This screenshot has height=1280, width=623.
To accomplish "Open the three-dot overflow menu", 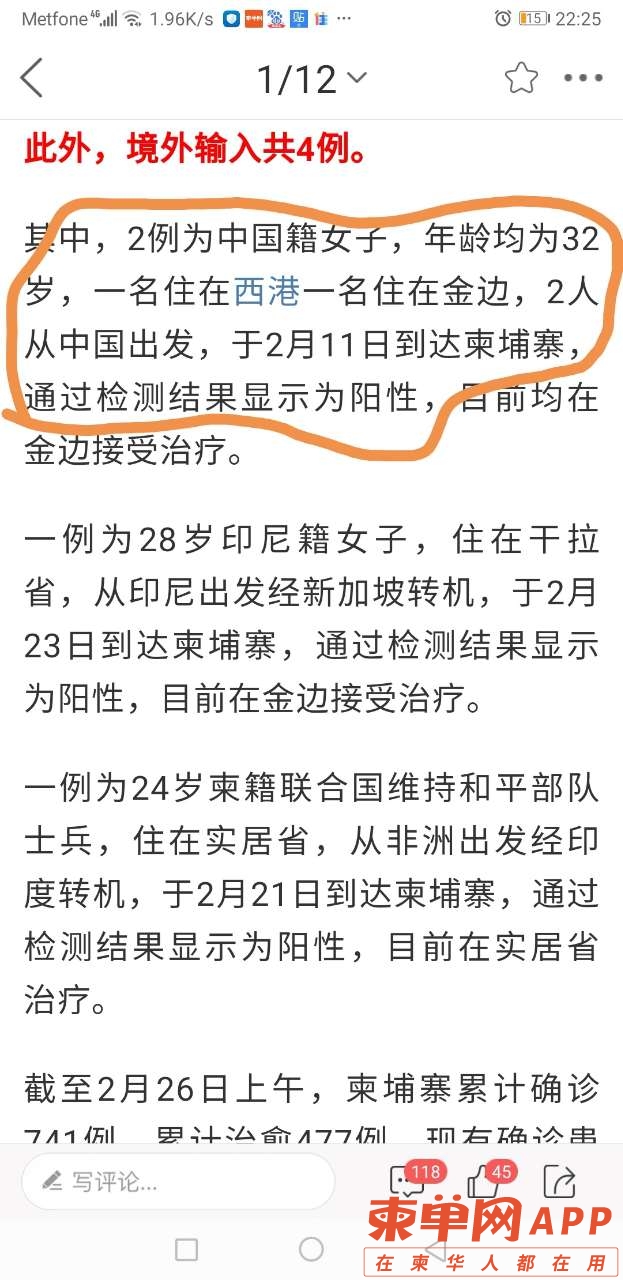I will click(x=583, y=78).
